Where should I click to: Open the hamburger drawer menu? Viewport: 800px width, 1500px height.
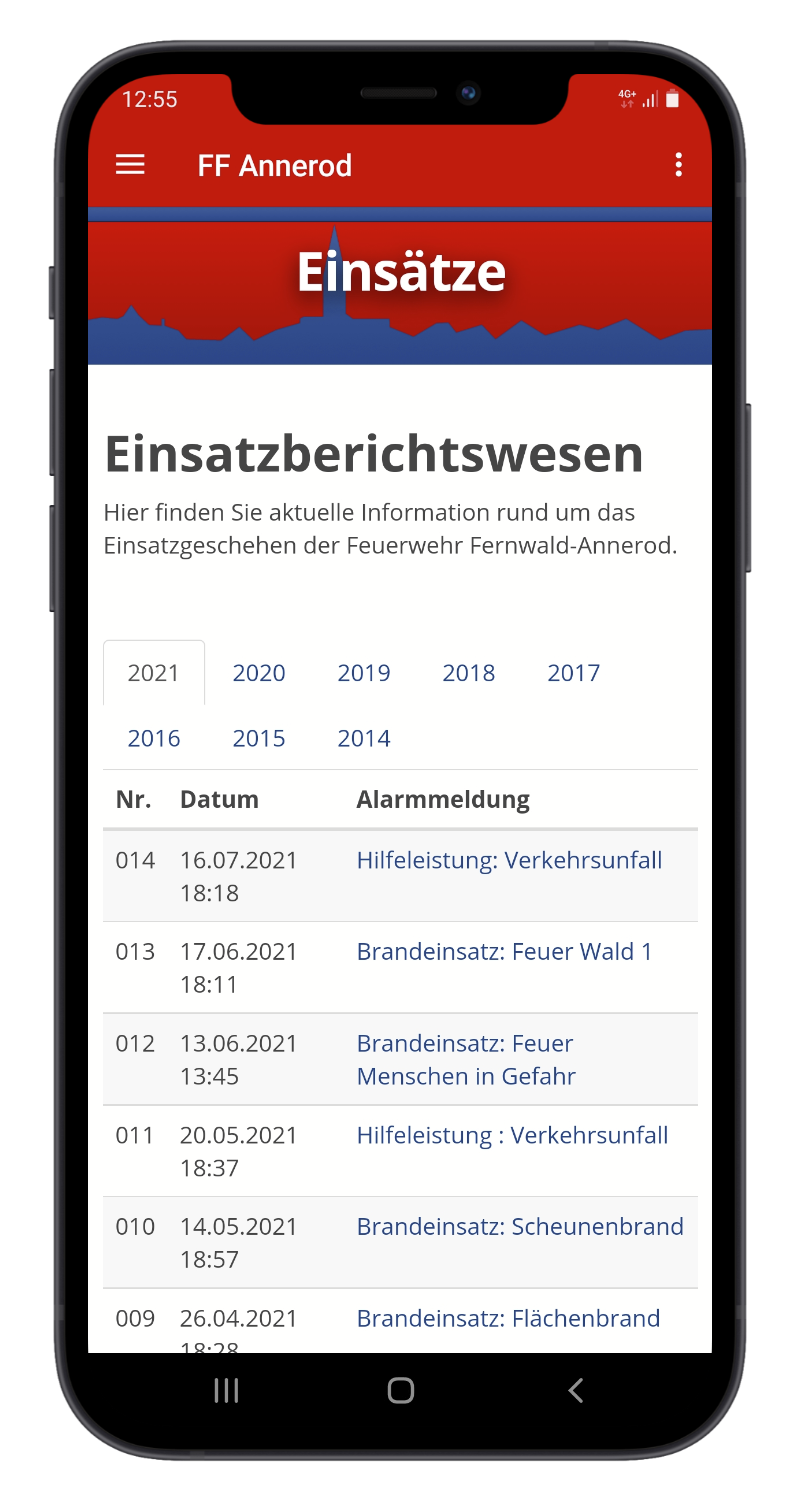click(130, 165)
